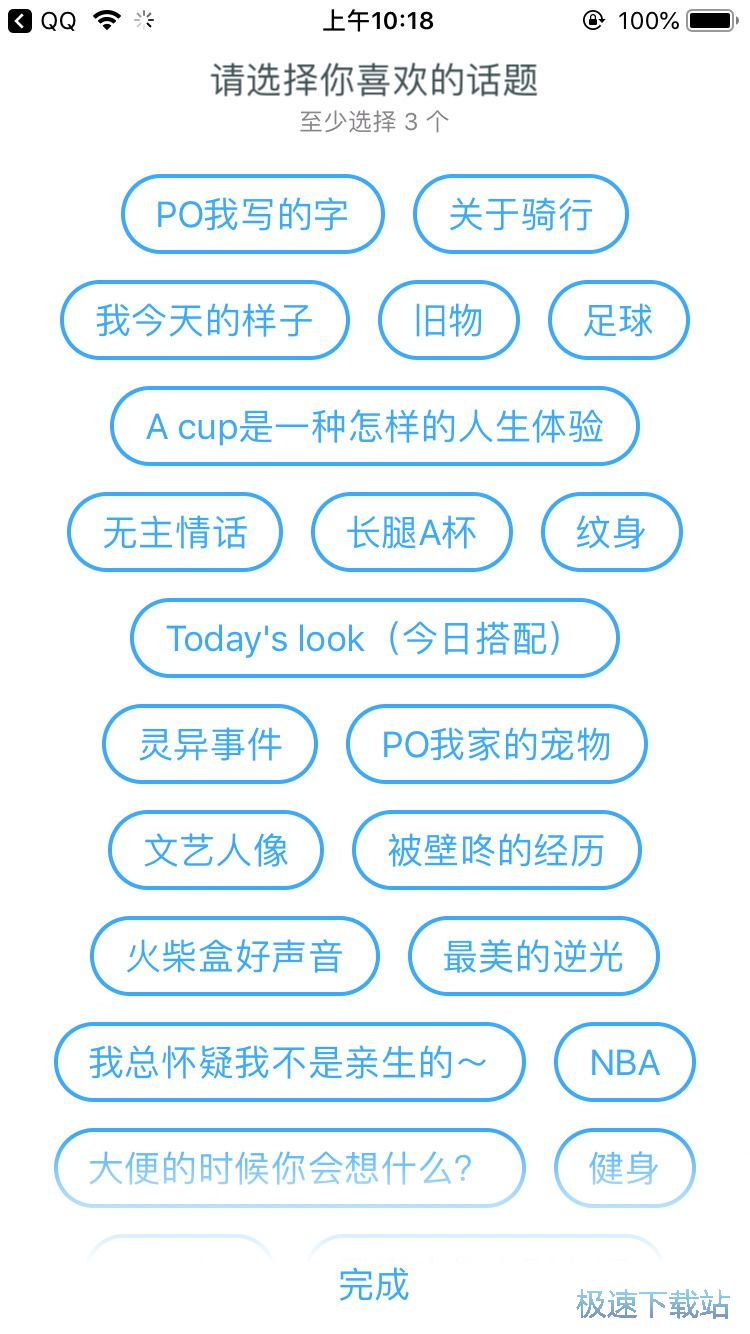Pick Today's look（今日搭配）topic

point(374,638)
